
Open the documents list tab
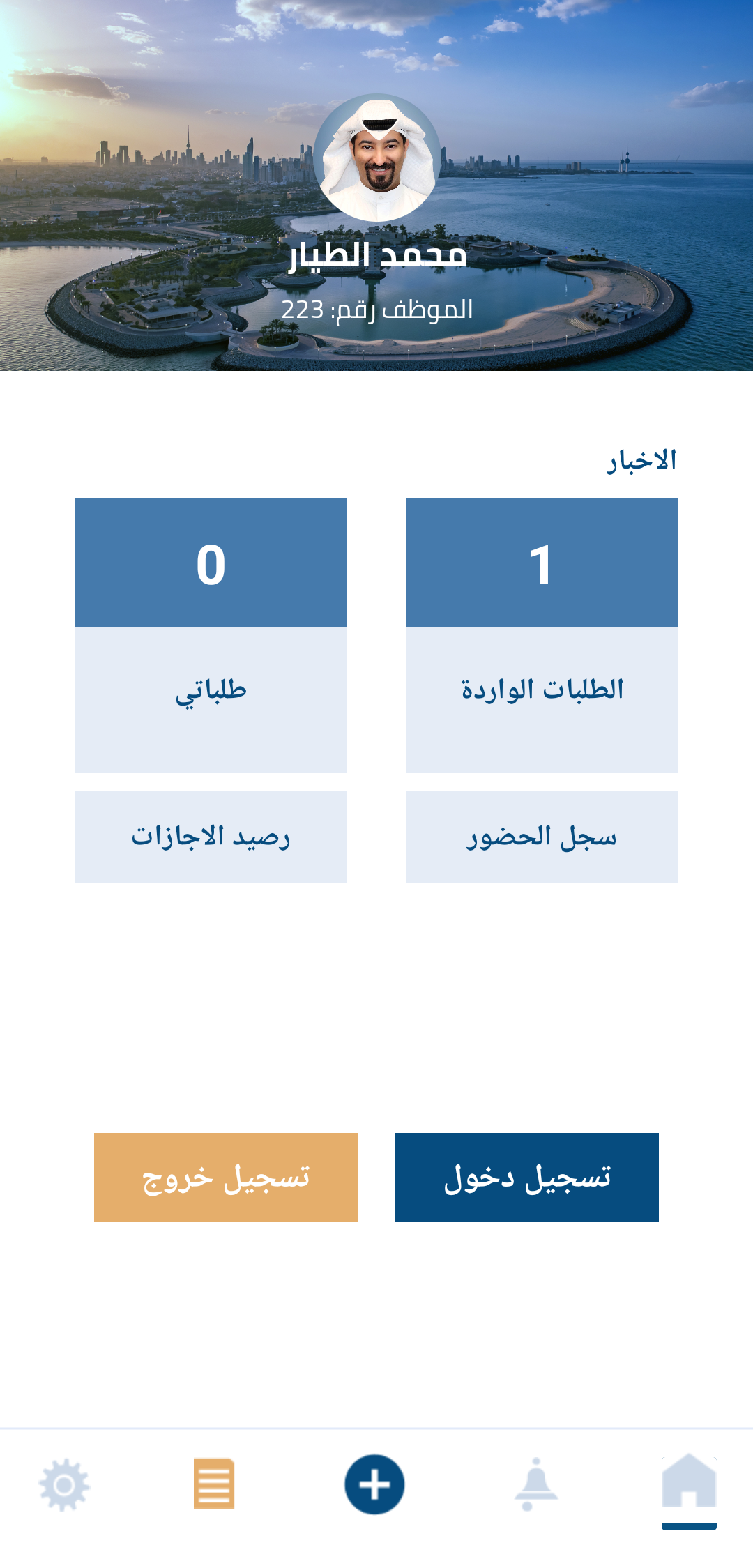[x=214, y=1483]
